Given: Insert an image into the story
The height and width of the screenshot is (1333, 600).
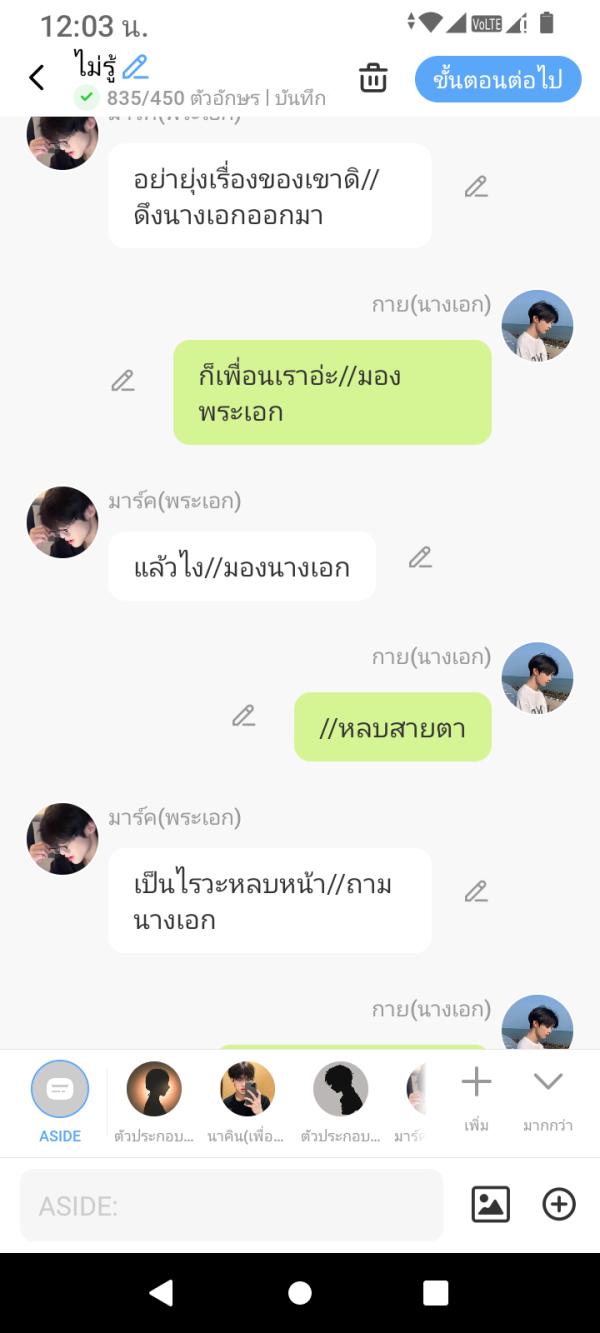Looking at the screenshot, I should point(490,1204).
